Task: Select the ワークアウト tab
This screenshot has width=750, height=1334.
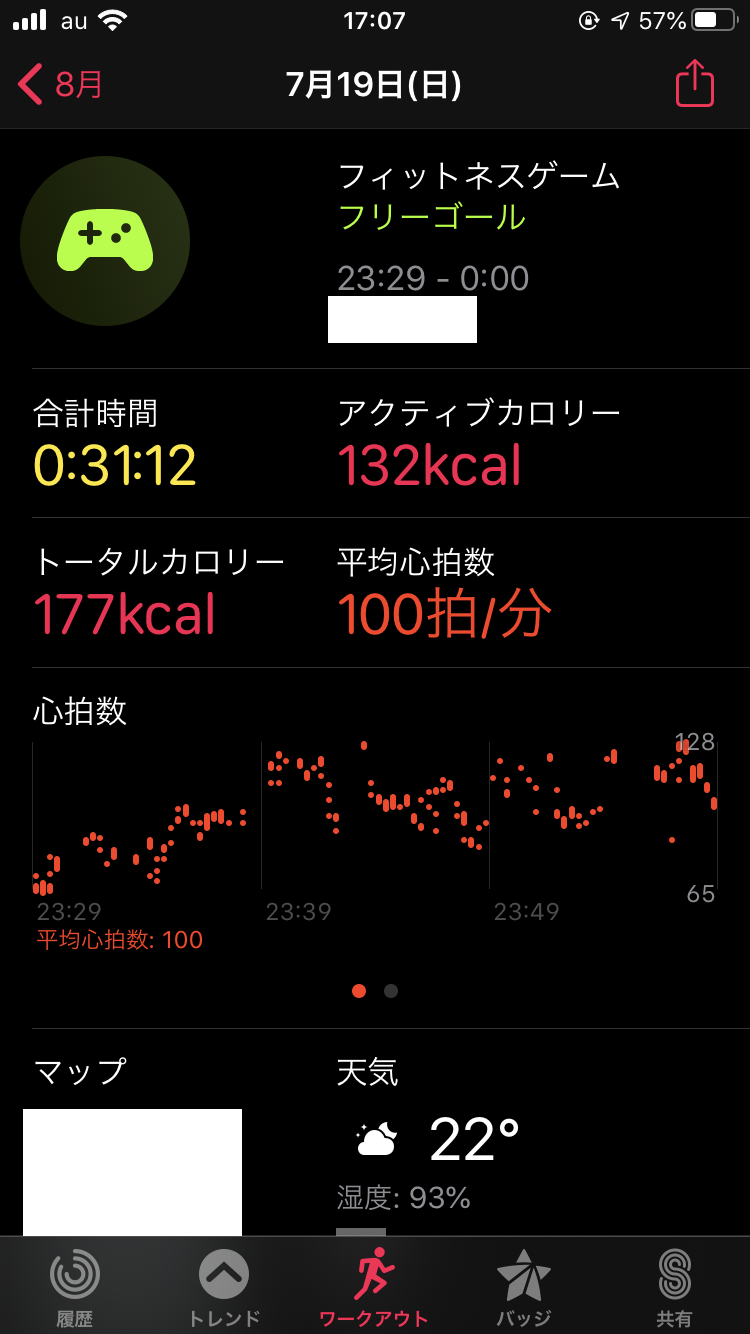Action: tap(374, 1287)
